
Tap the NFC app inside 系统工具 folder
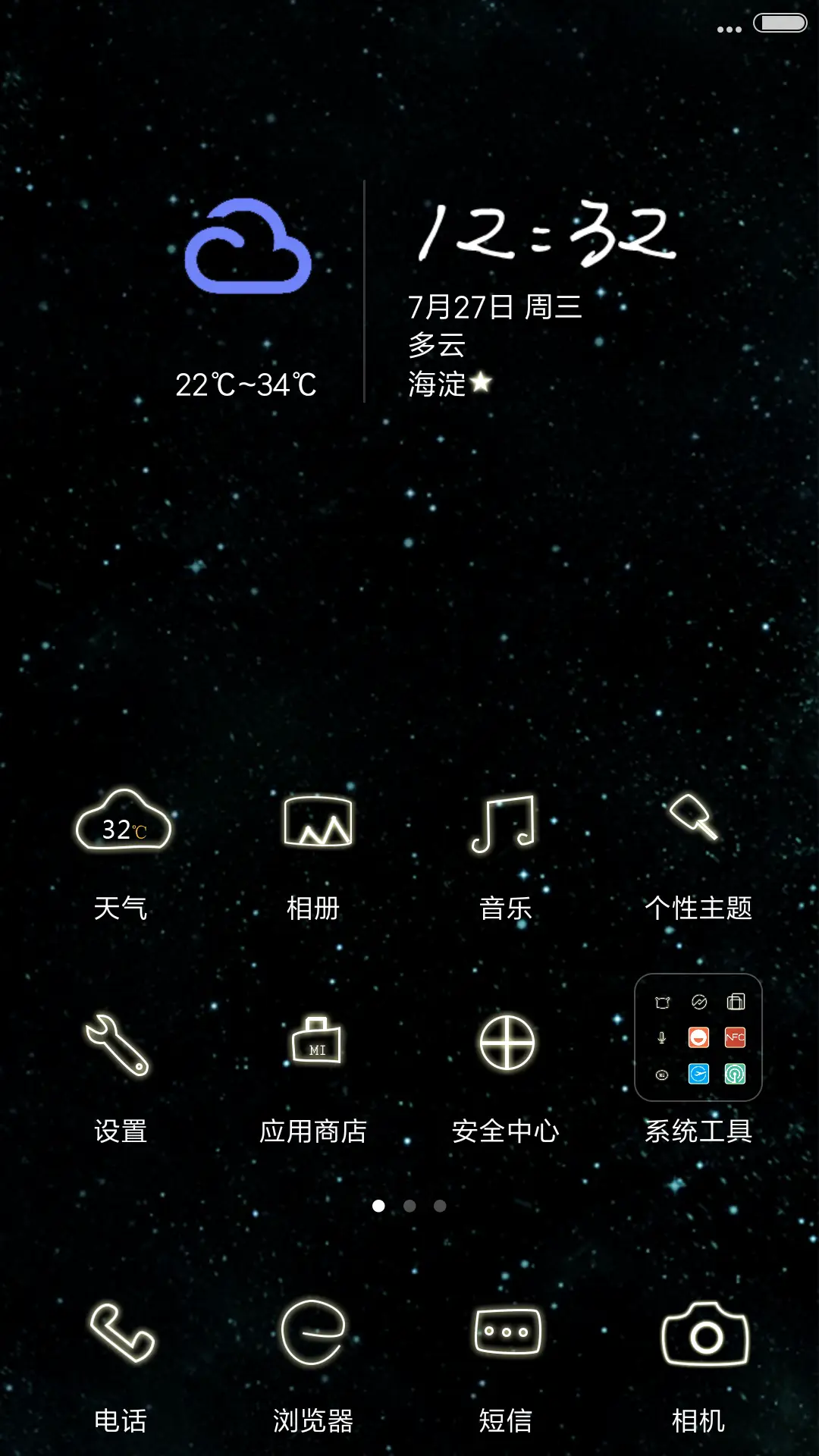[x=735, y=1037]
